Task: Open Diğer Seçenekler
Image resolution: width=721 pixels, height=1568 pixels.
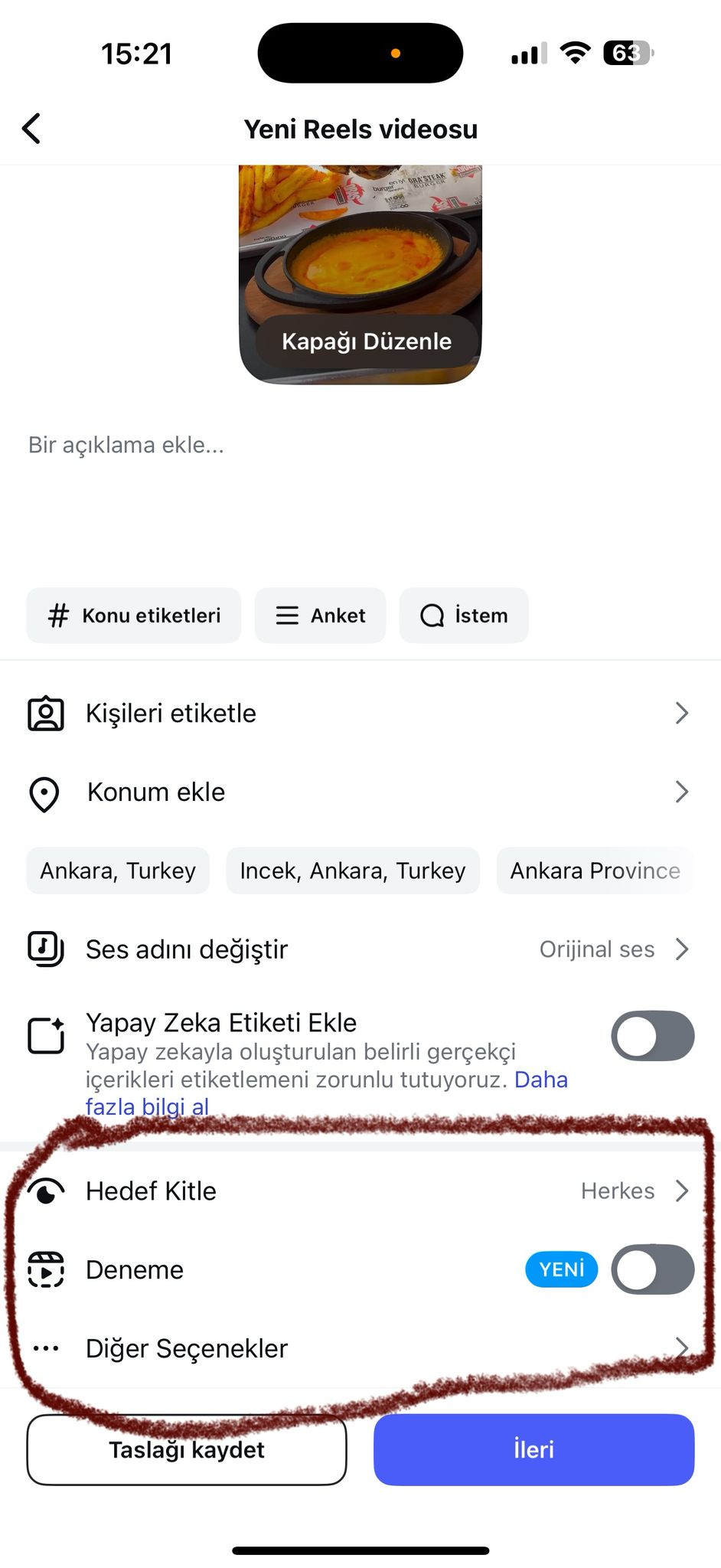Action: click(360, 1348)
